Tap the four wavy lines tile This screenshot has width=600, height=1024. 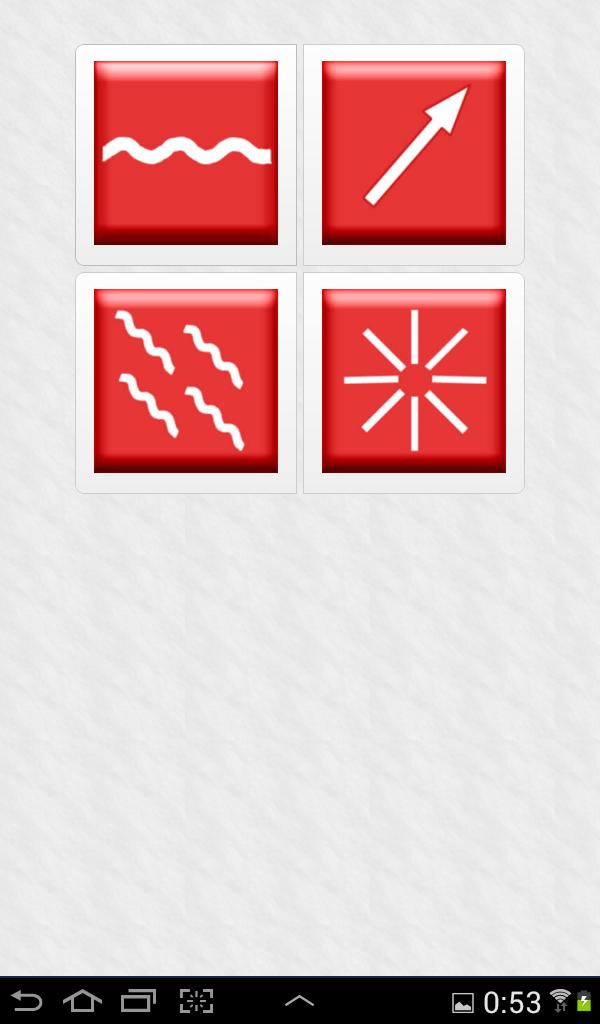[186, 381]
